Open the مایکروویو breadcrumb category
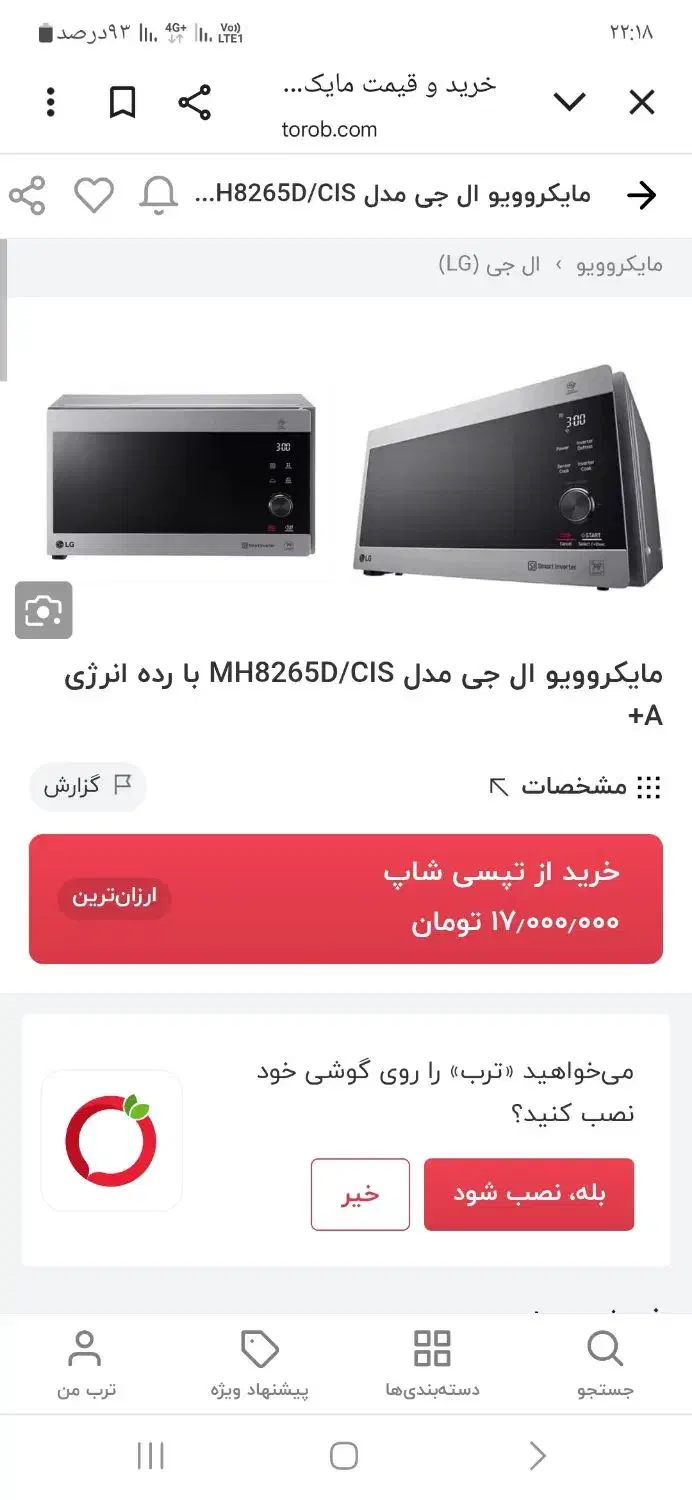Viewport: 692px width, 1500px height. point(620,265)
